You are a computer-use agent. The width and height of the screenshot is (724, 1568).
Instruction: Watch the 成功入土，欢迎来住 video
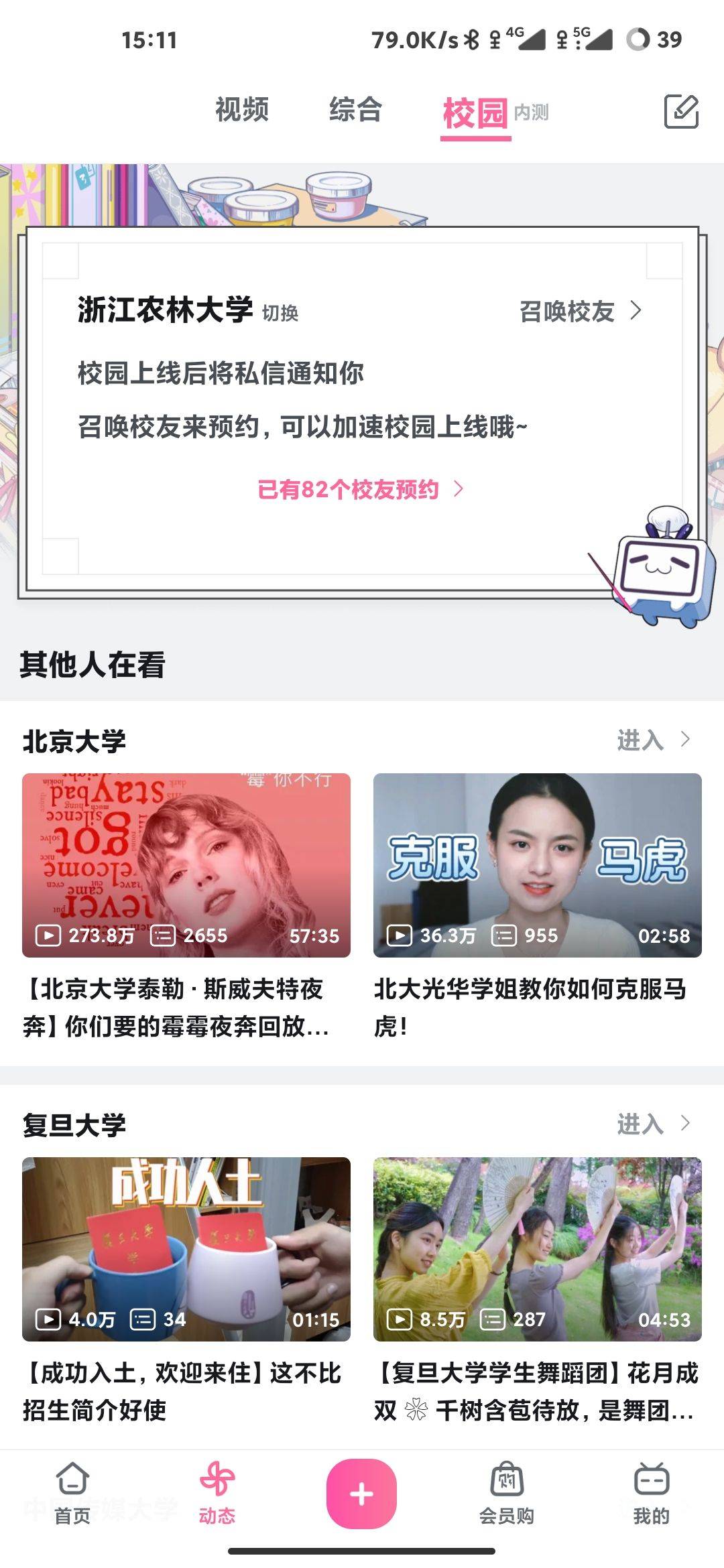(x=186, y=1249)
